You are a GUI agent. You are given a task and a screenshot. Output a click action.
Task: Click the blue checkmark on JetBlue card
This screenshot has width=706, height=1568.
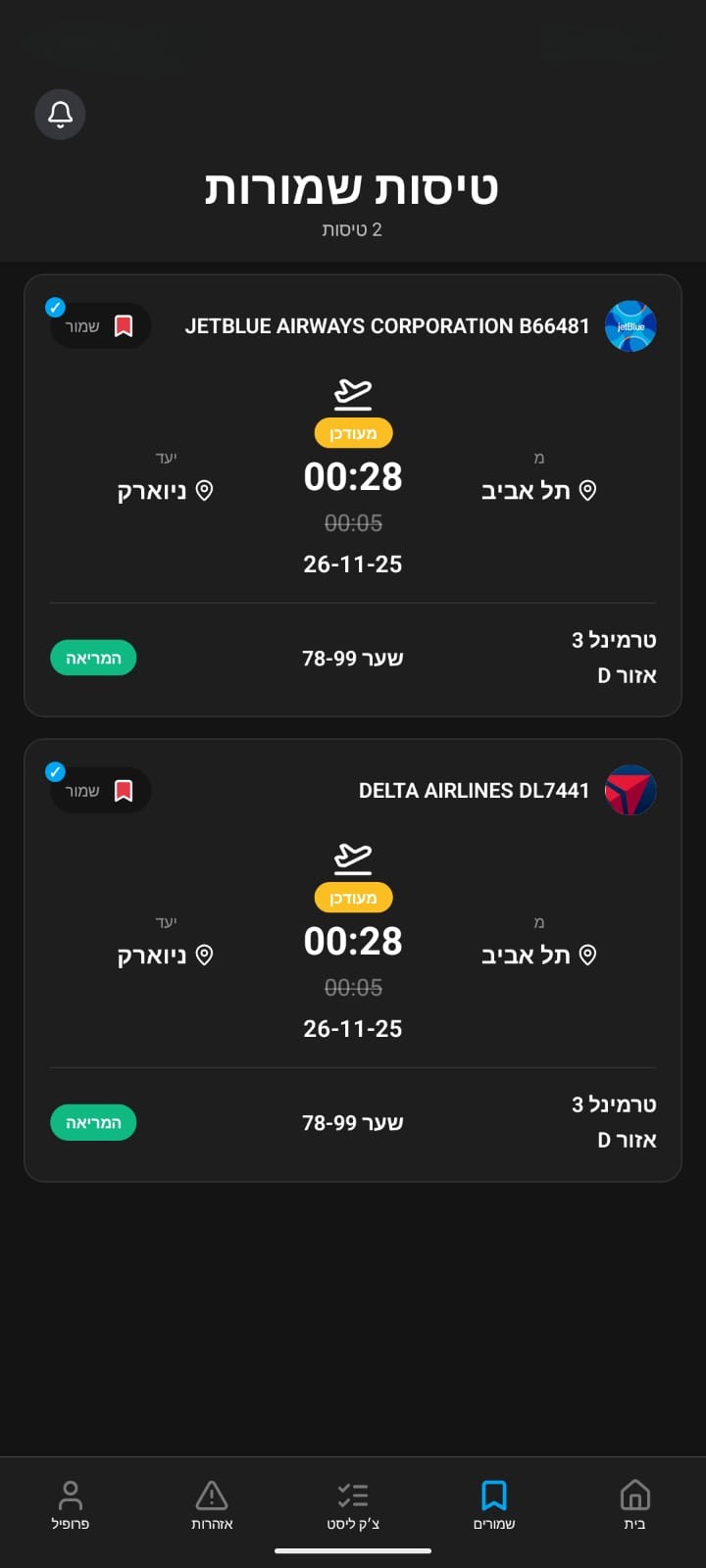(56, 305)
